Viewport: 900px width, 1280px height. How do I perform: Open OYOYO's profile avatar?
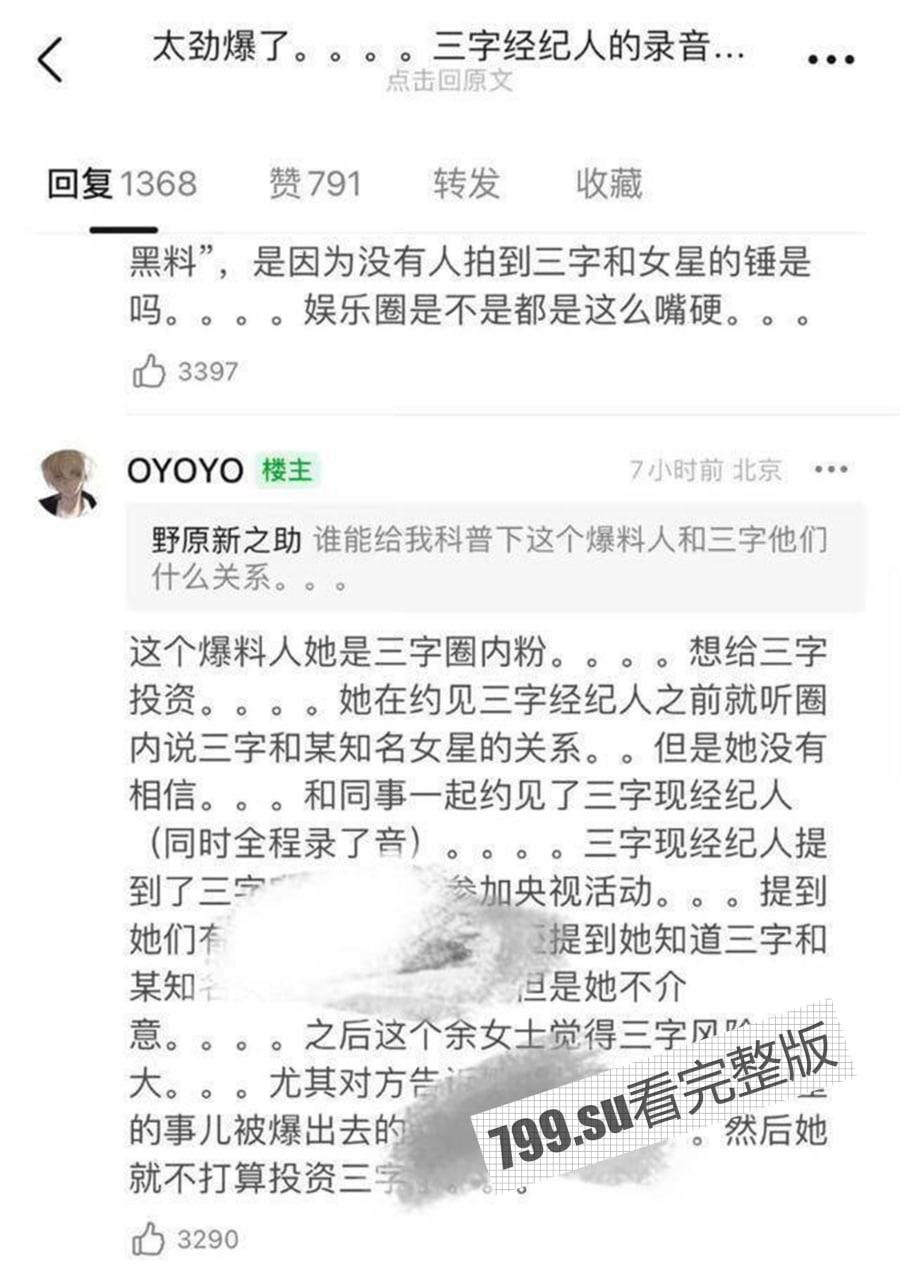click(x=68, y=484)
